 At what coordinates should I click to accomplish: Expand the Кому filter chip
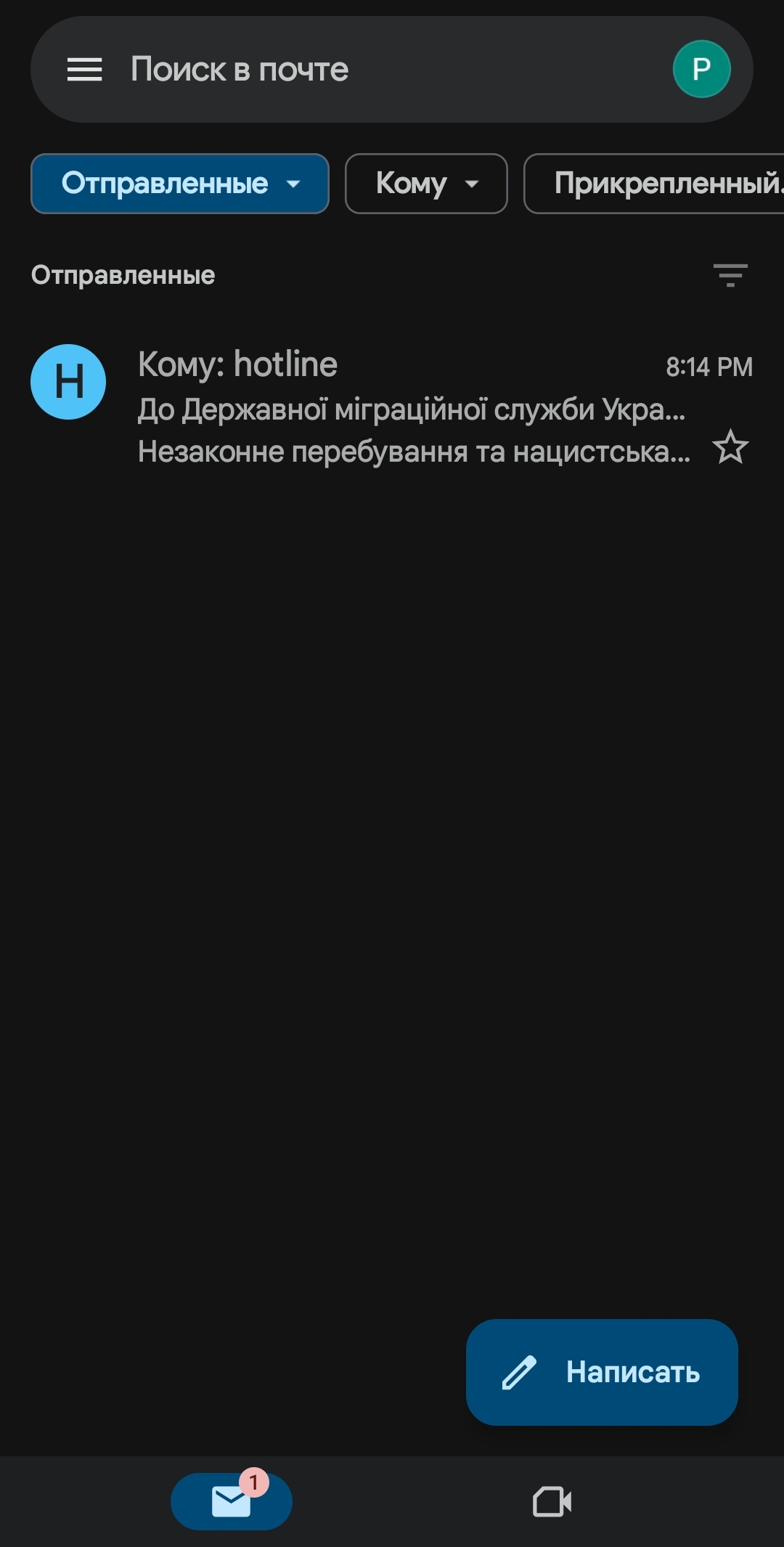click(426, 184)
